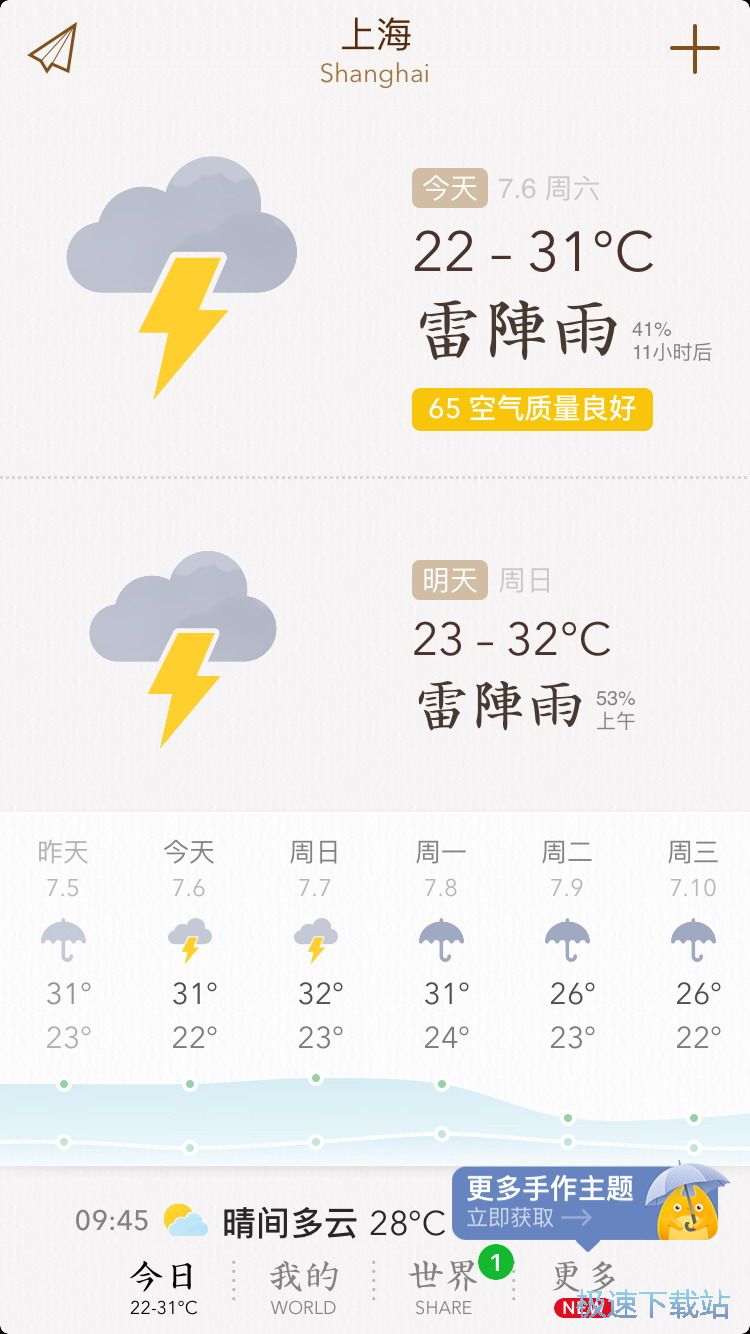Tap the paper plane icon
Viewport: 750px width, 1334px height.
point(53,48)
